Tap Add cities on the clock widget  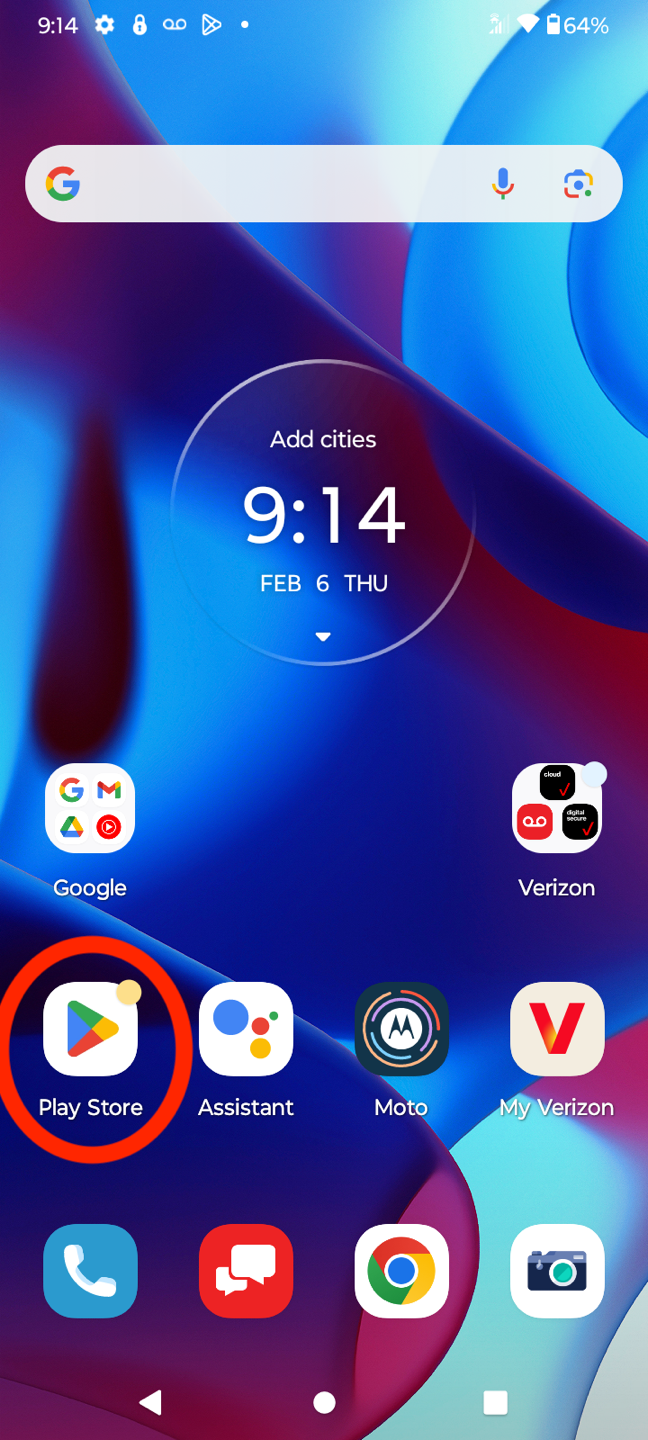click(323, 439)
